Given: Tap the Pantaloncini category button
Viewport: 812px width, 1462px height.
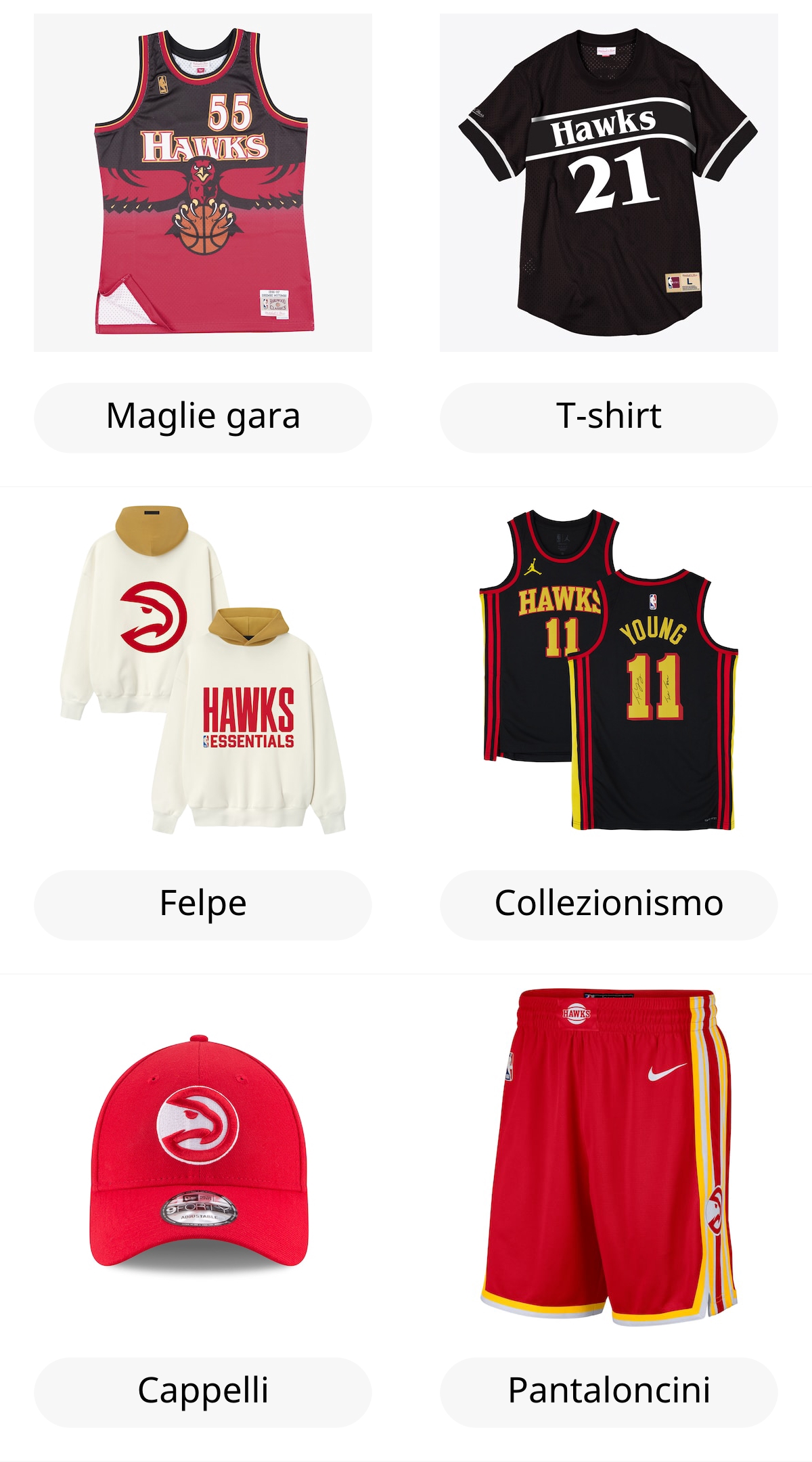Looking at the screenshot, I should pos(608,1392).
